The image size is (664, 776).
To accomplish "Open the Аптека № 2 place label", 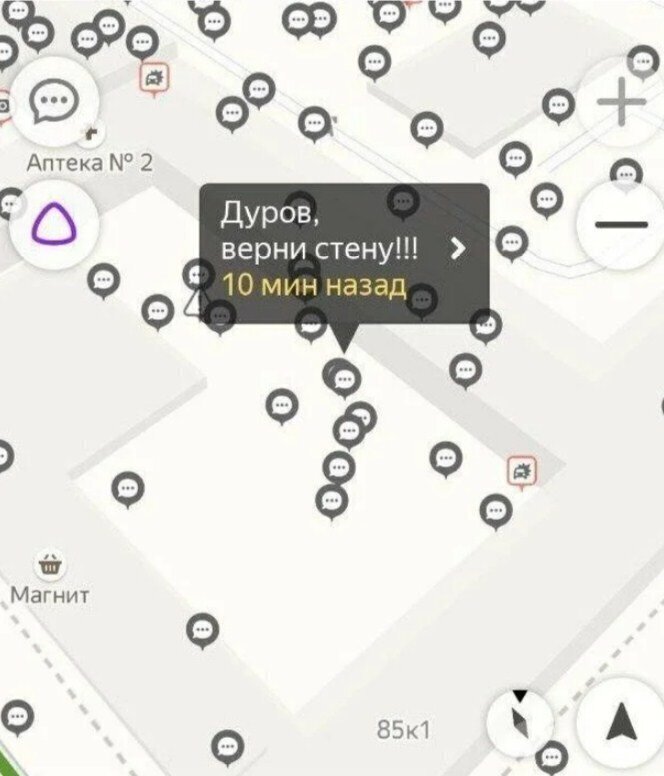I will 88,162.
